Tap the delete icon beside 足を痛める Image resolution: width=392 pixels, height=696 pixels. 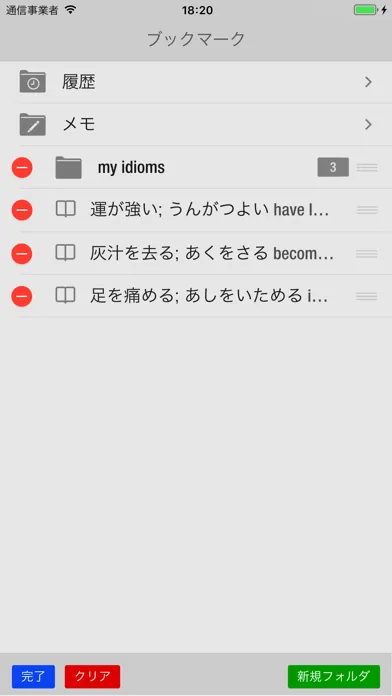pos(22,296)
